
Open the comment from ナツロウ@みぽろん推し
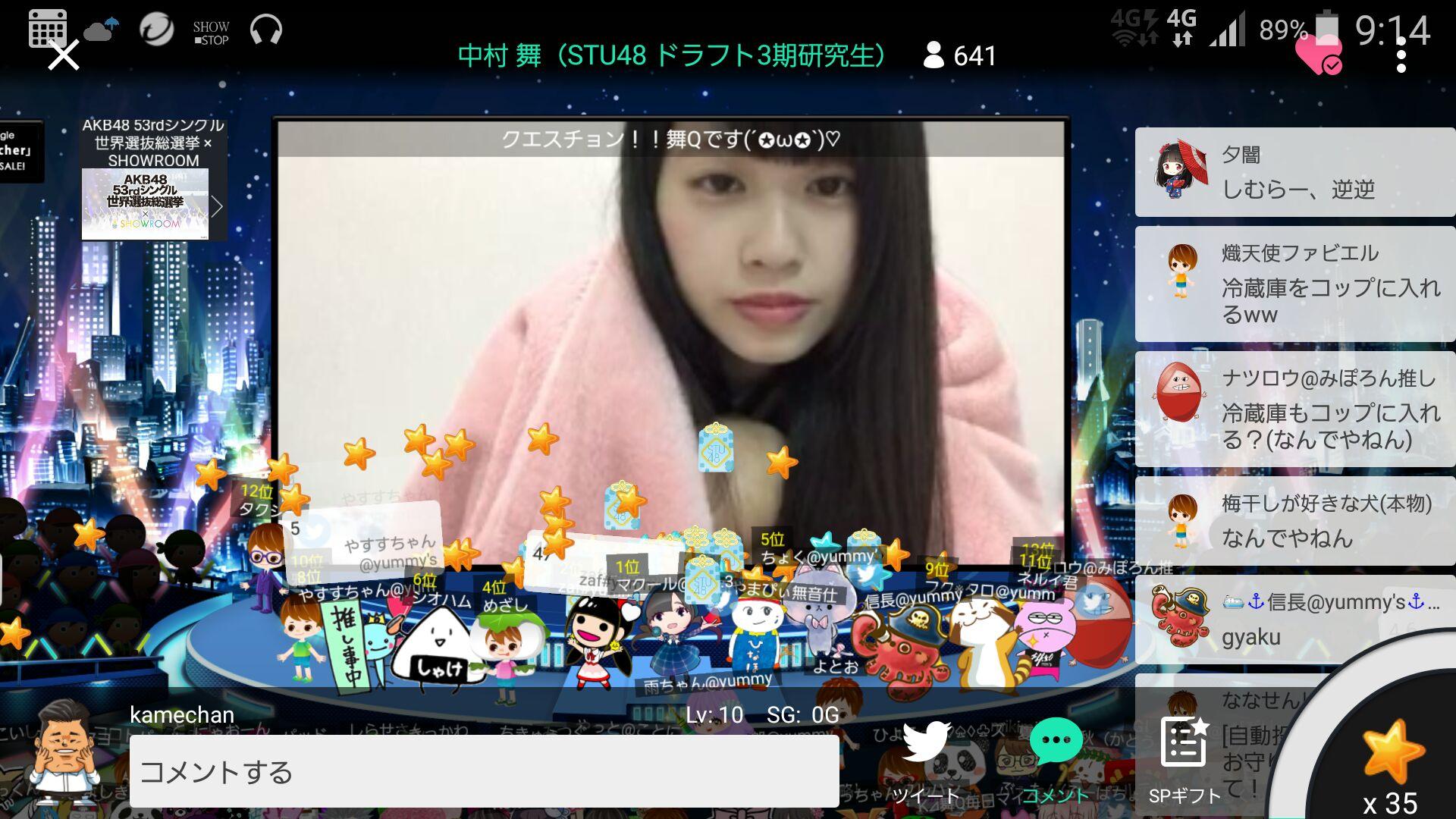click(x=1294, y=409)
